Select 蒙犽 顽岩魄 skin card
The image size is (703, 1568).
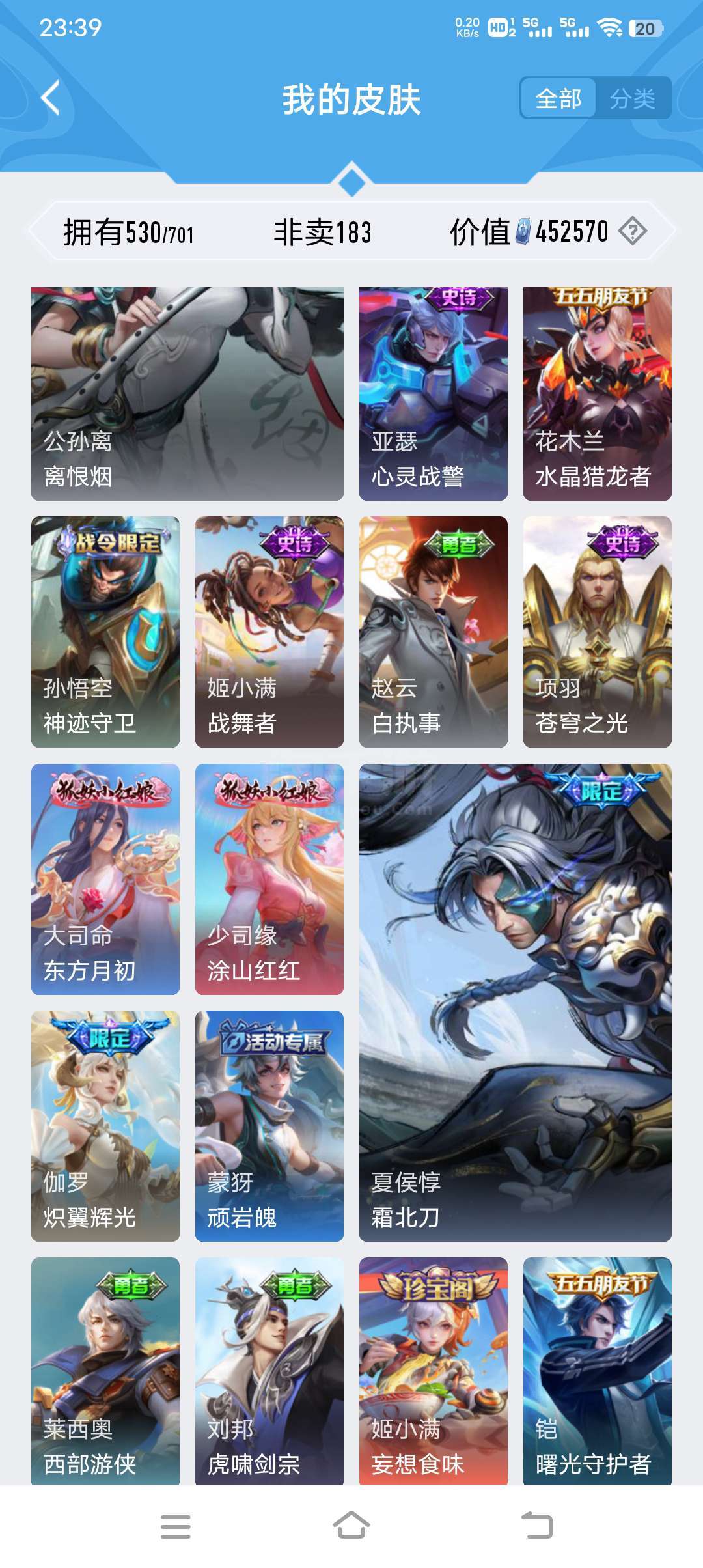click(x=269, y=1126)
